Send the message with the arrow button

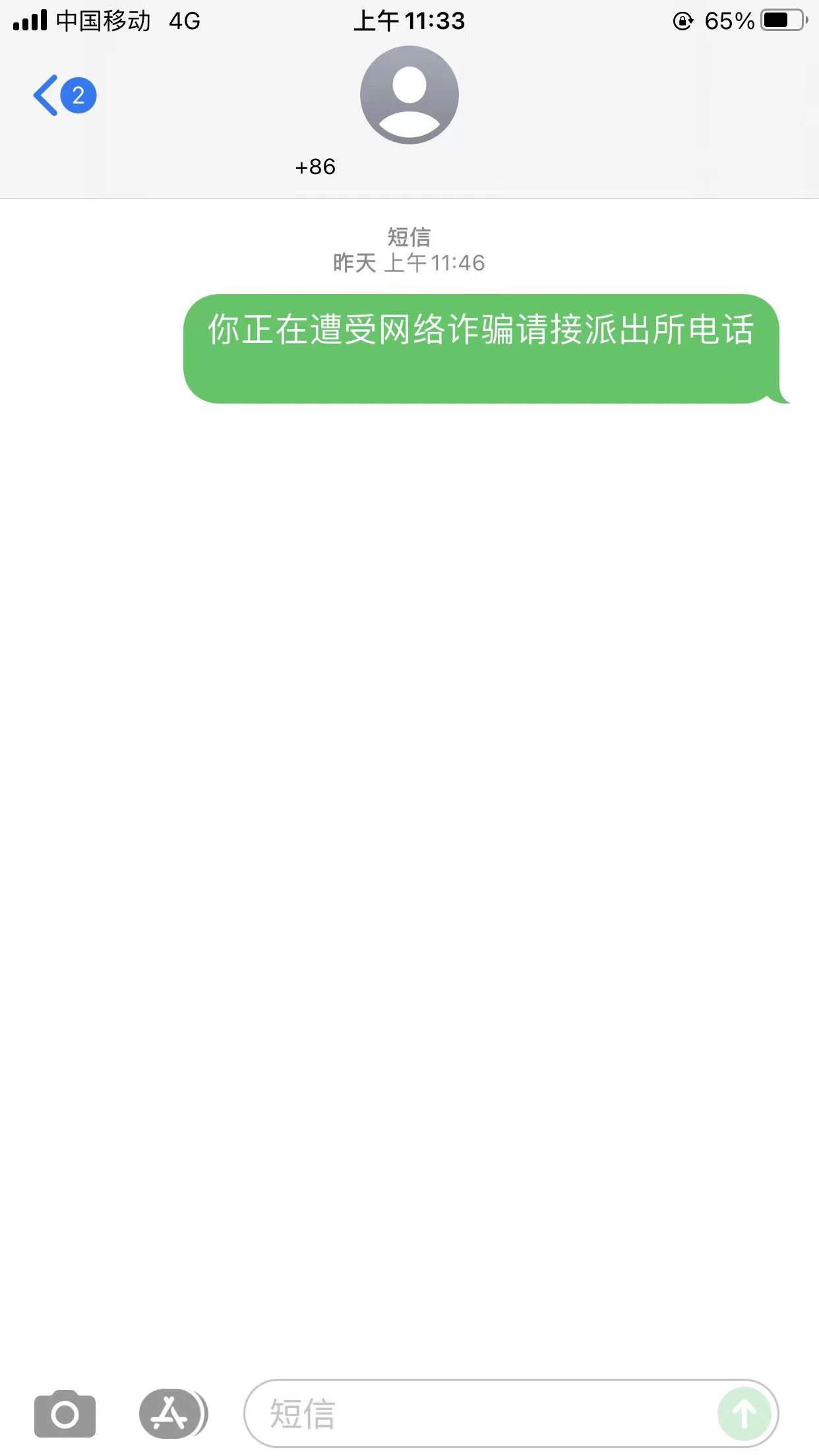click(x=744, y=1414)
